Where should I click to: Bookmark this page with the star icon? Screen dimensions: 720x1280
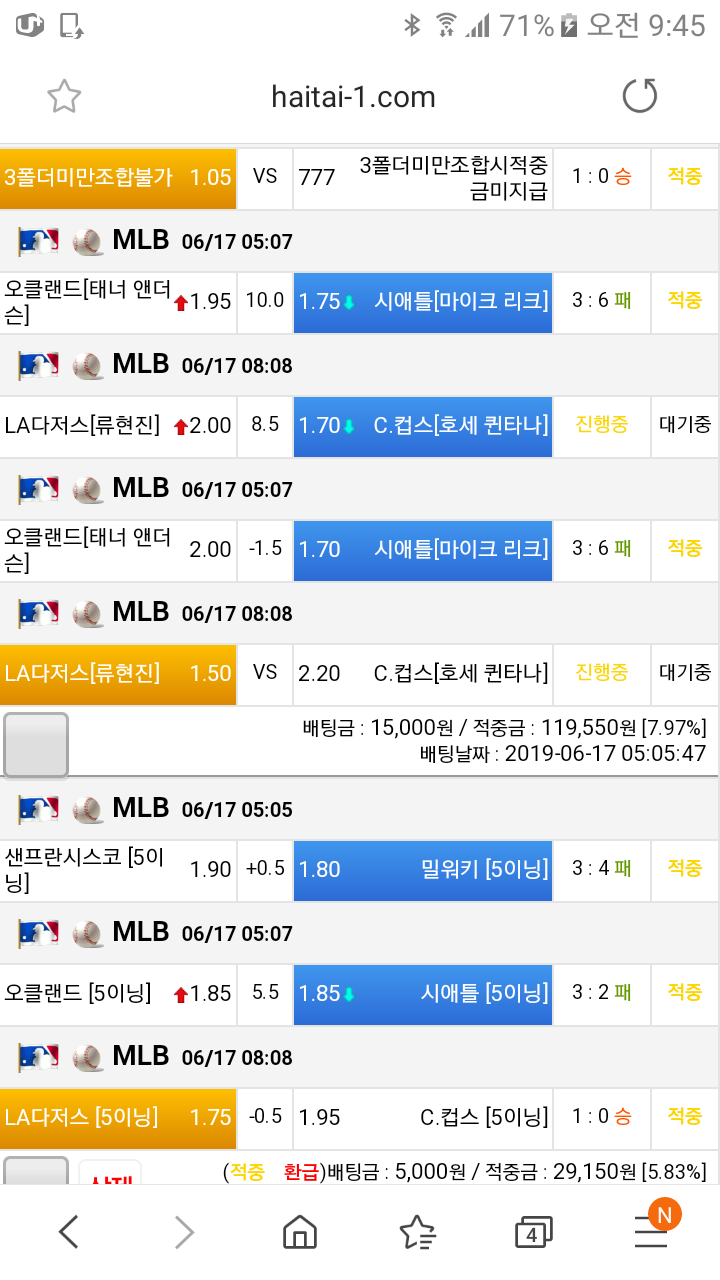click(64, 97)
